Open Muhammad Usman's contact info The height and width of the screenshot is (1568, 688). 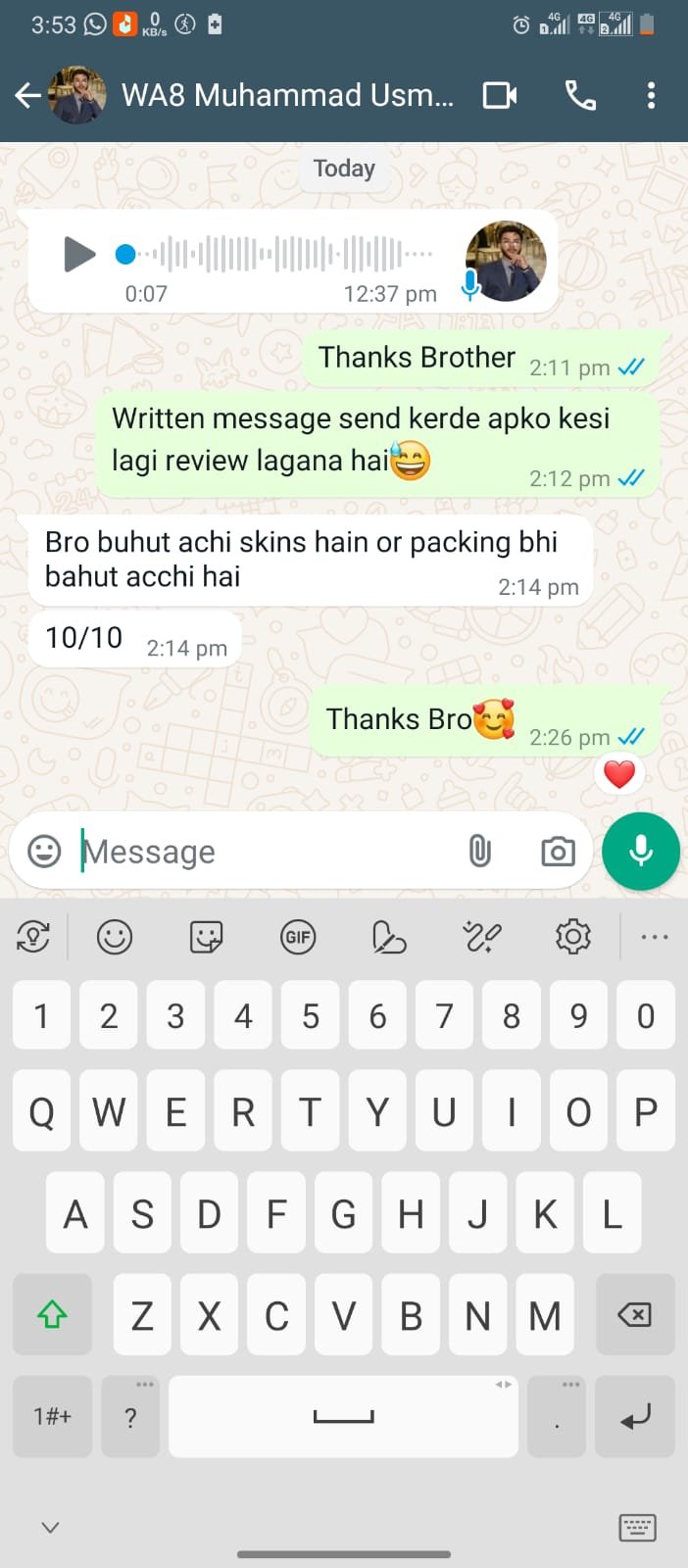[286, 95]
